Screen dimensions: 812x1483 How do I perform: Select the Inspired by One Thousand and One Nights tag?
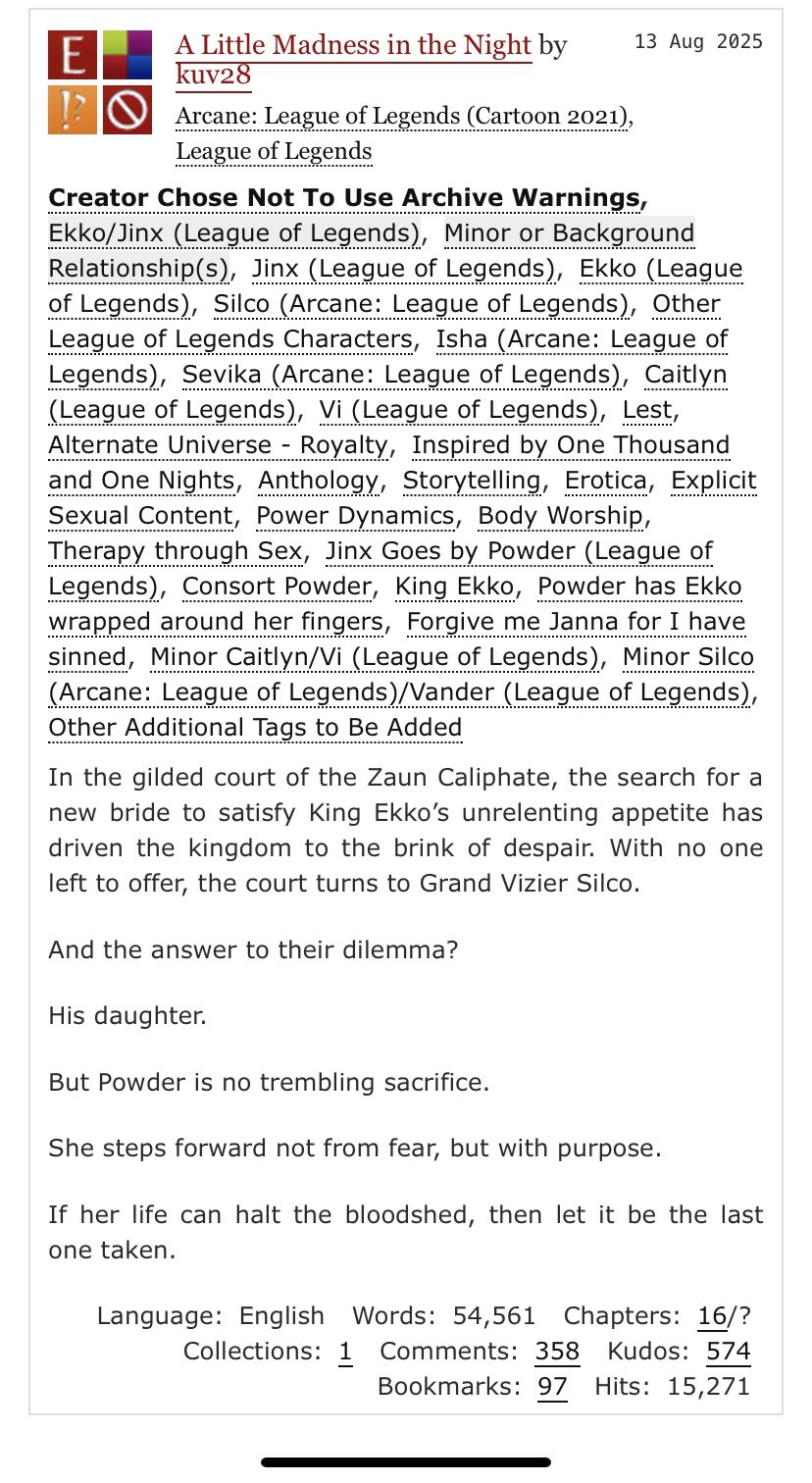pyautogui.click(x=389, y=463)
